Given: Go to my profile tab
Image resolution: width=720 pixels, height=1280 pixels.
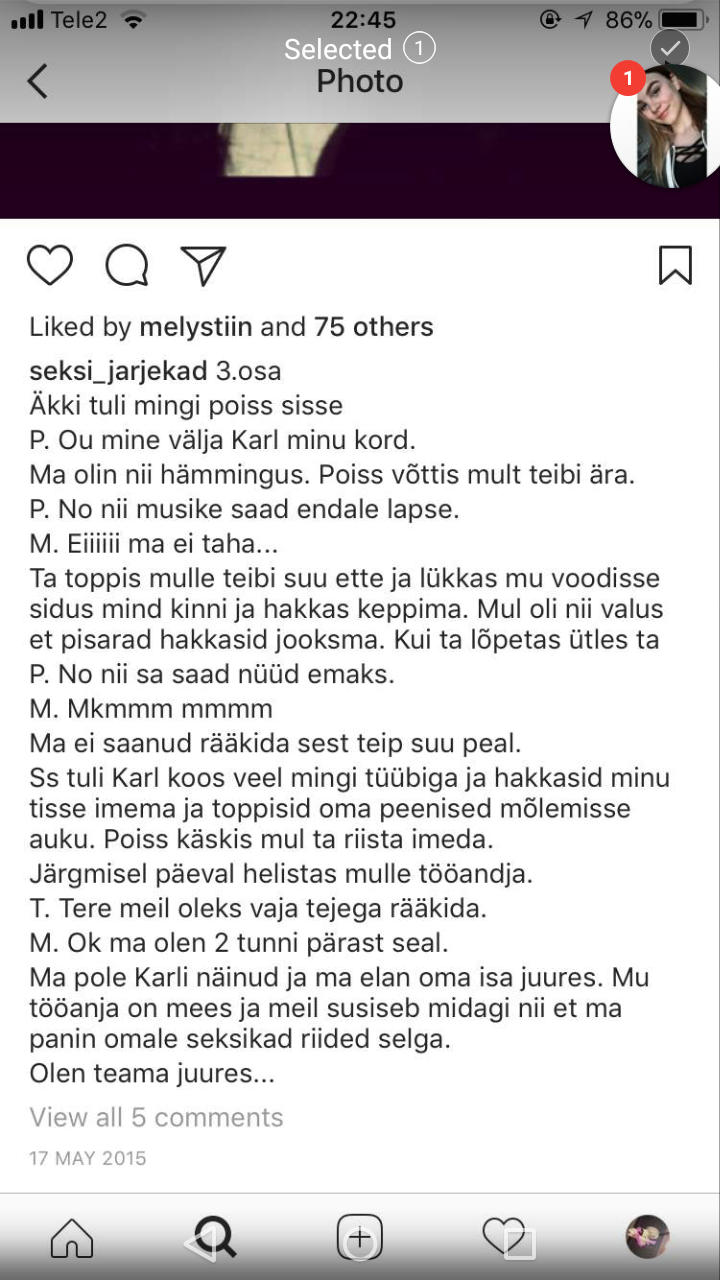Looking at the screenshot, I should click(648, 1238).
